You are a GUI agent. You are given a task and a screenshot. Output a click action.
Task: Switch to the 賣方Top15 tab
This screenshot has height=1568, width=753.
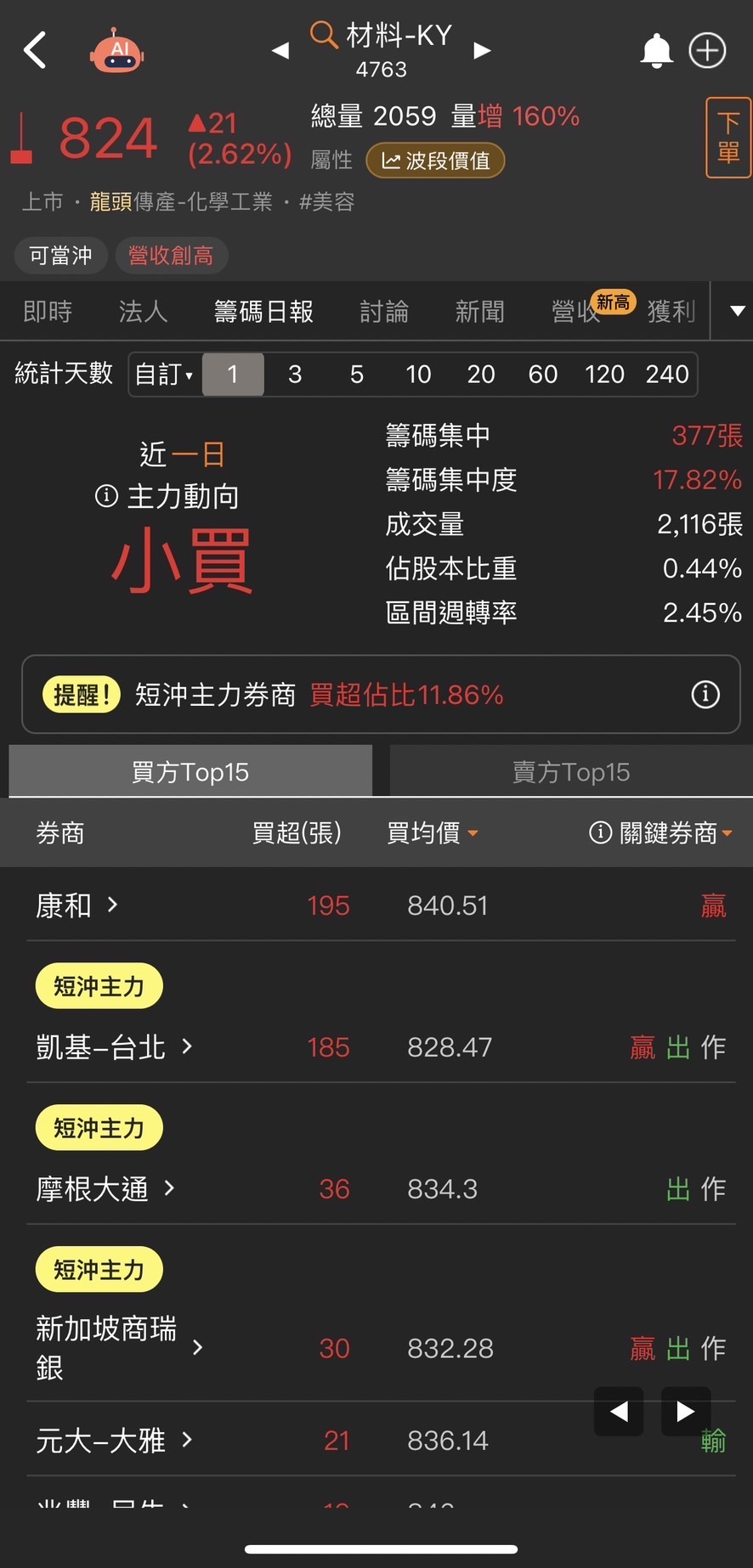[569, 771]
